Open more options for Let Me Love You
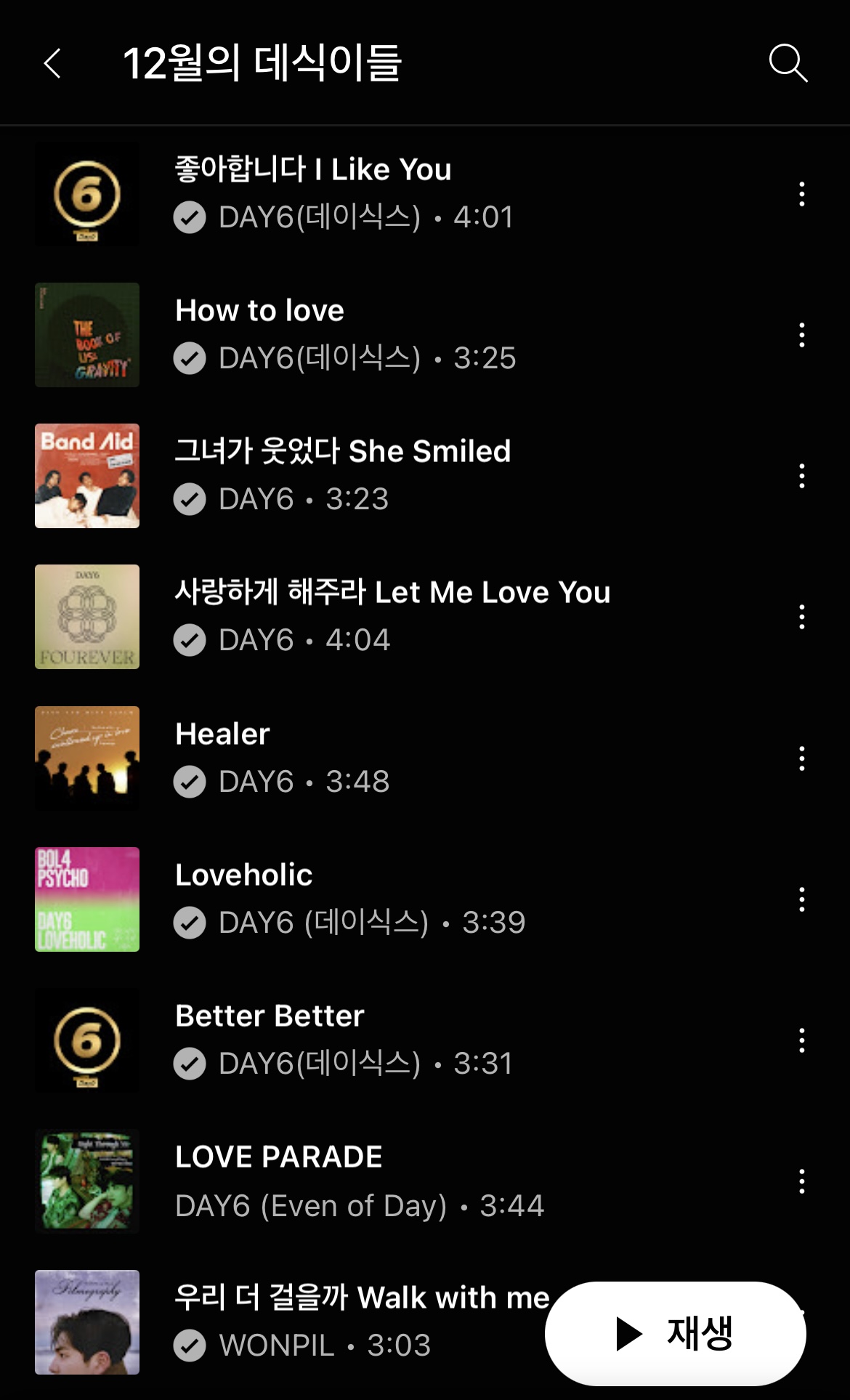Screen dimensions: 850x1400 802,617
